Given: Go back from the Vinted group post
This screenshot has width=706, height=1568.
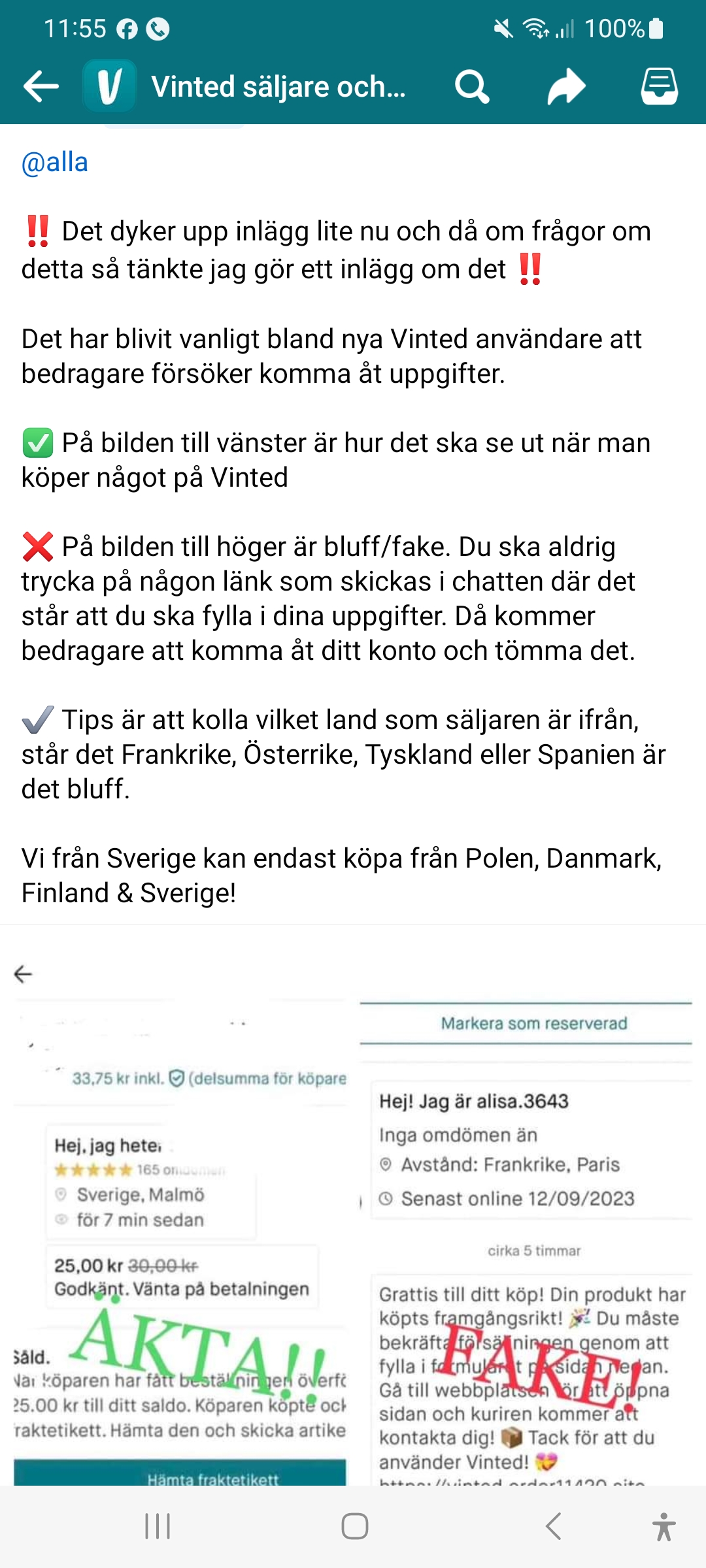Looking at the screenshot, I should 41,86.
